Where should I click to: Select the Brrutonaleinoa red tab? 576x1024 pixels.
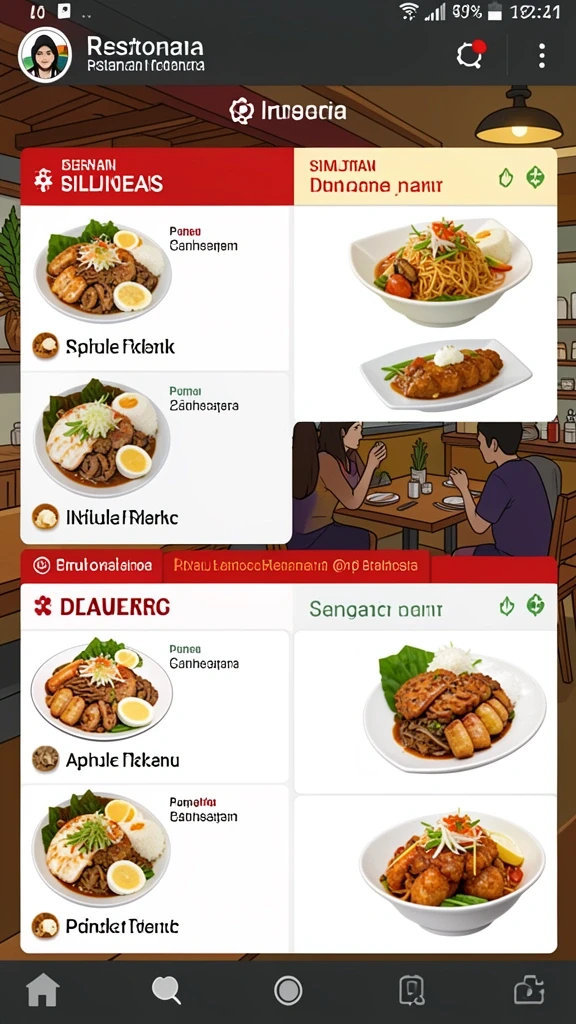[92, 566]
